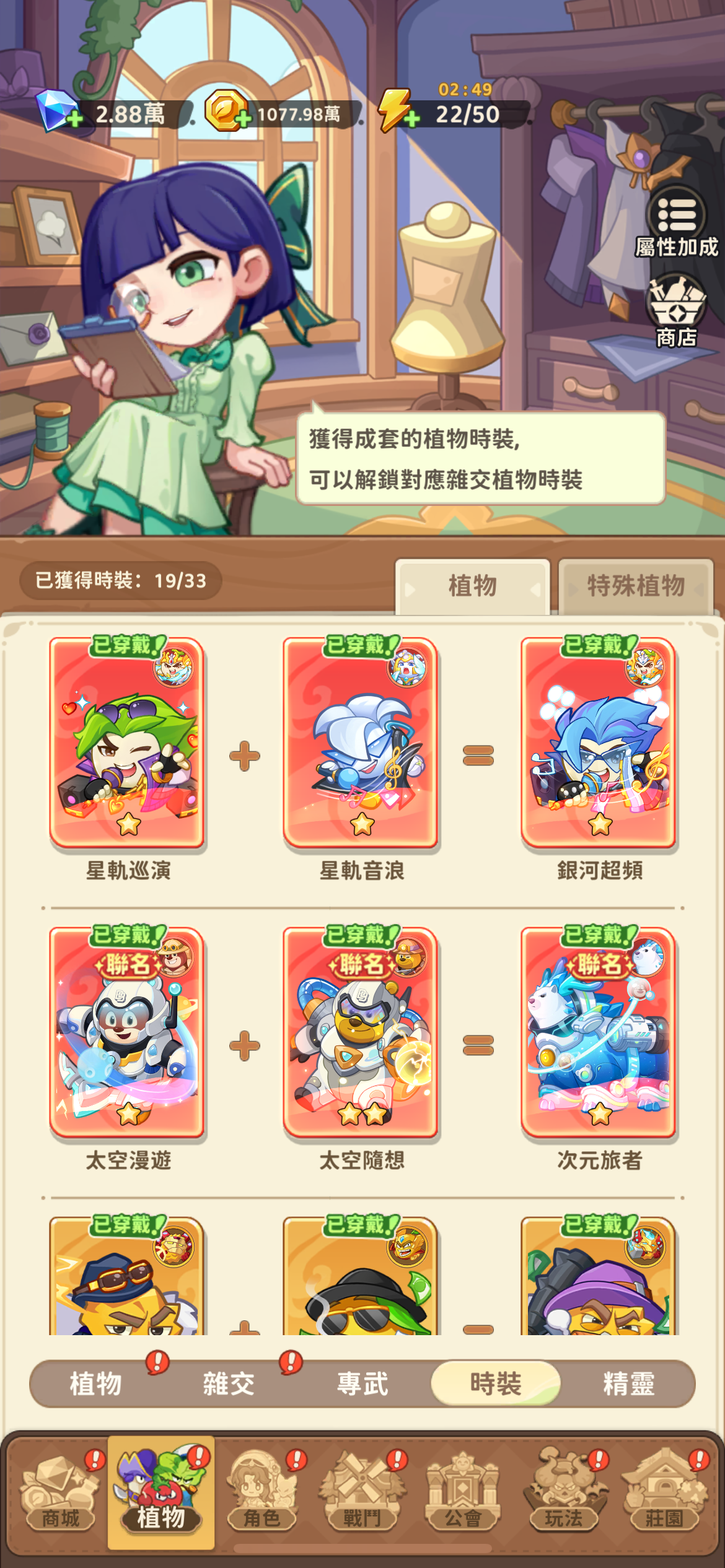Open the 商店 shop basket
The height and width of the screenshot is (1568, 725).
click(676, 310)
